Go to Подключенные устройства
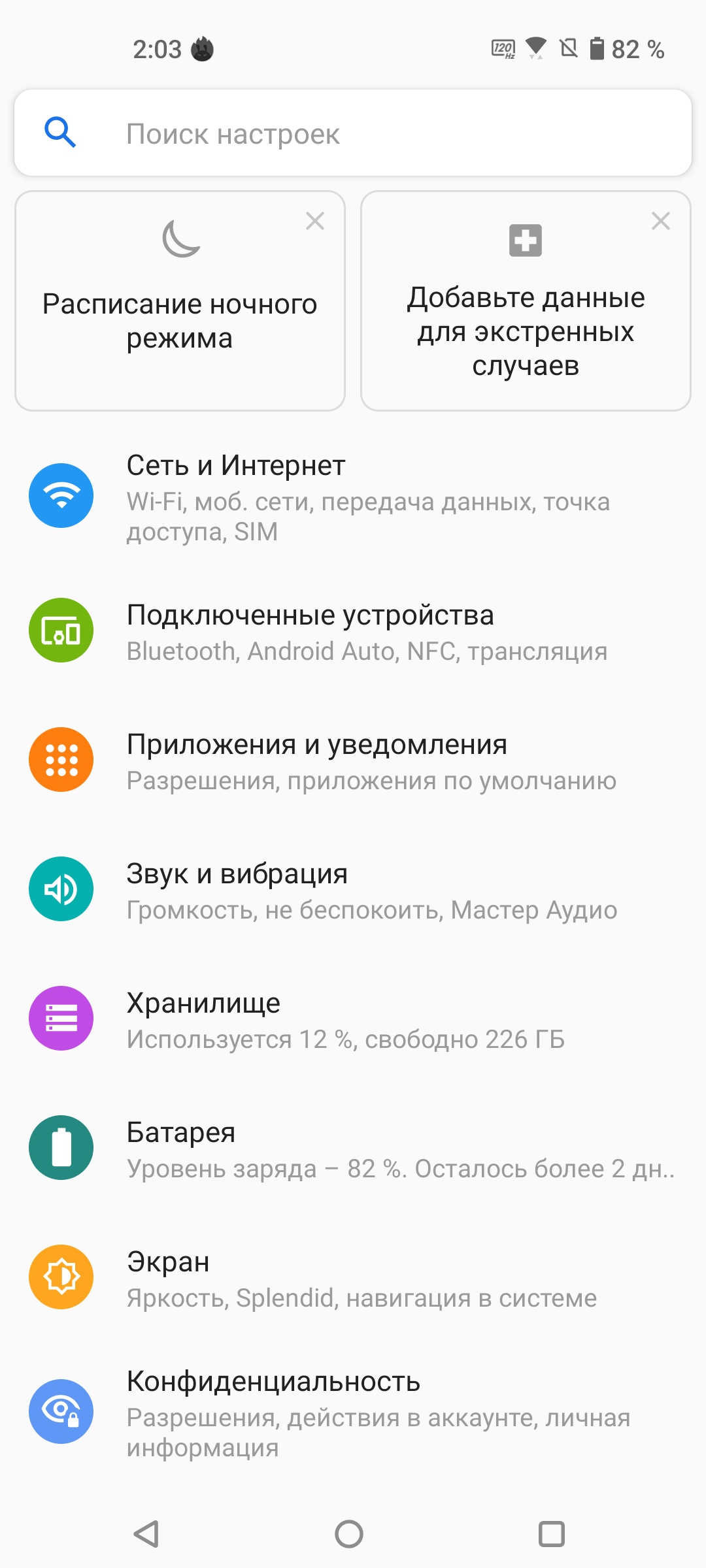This screenshot has height=1568, width=706. click(x=353, y=631)
